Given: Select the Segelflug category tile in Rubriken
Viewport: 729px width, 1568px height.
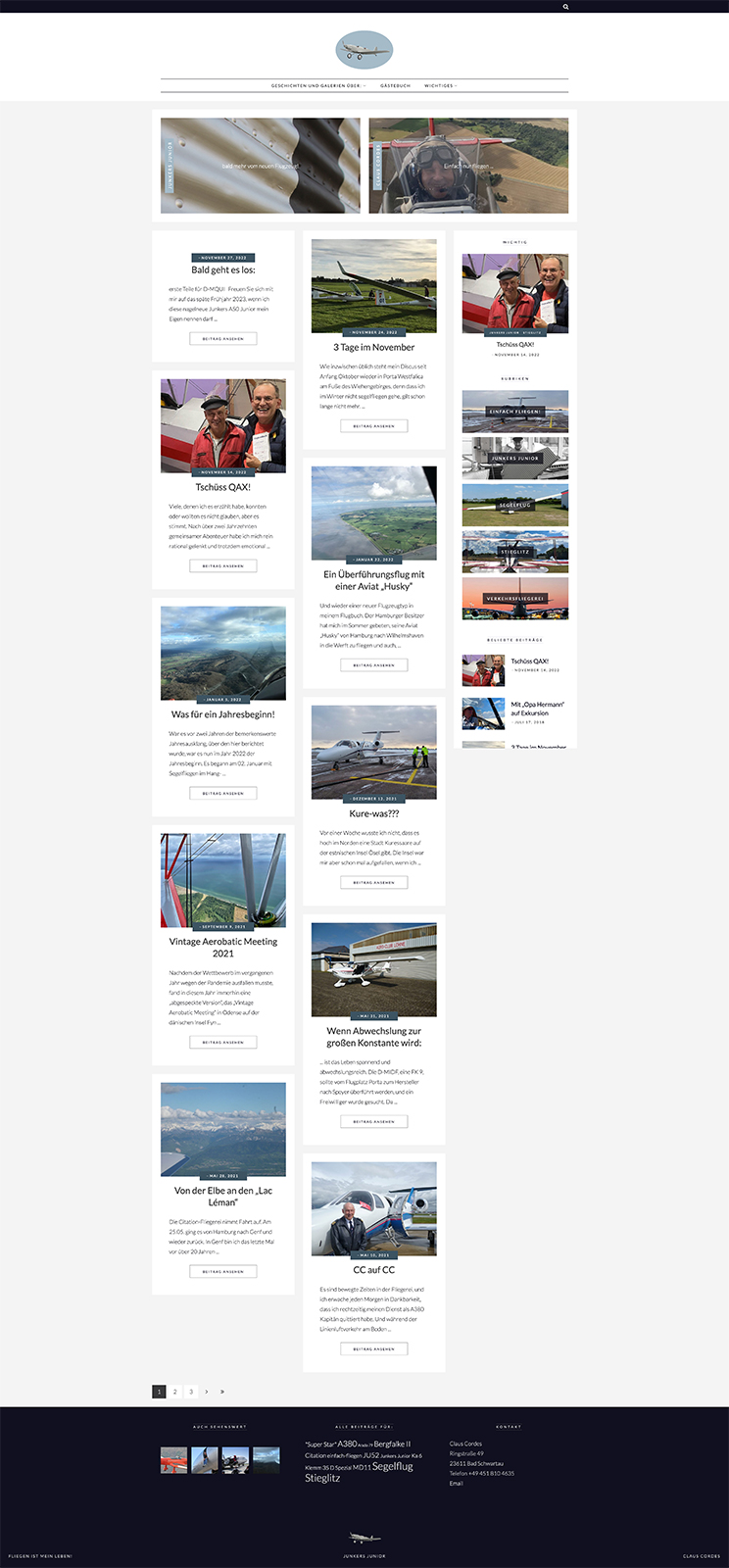Looking at the screenshot, I should (x=514, y=505).
